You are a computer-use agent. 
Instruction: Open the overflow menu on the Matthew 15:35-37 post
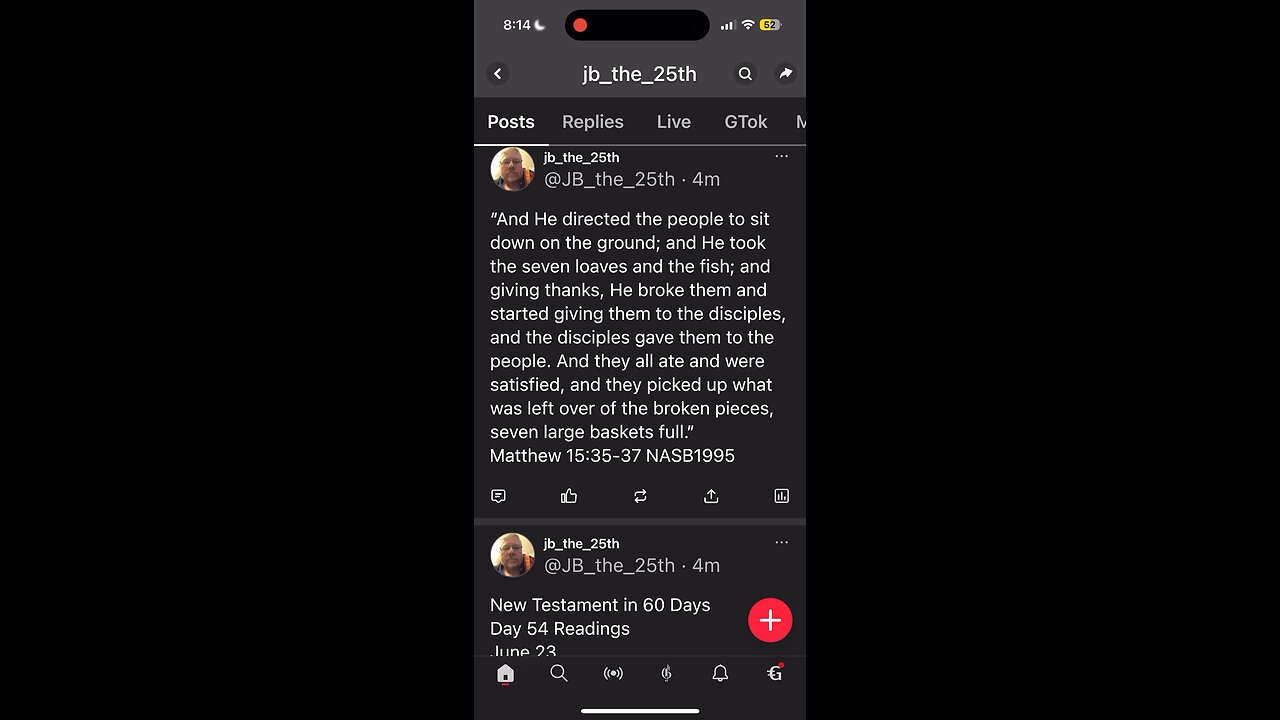[781, 157]
